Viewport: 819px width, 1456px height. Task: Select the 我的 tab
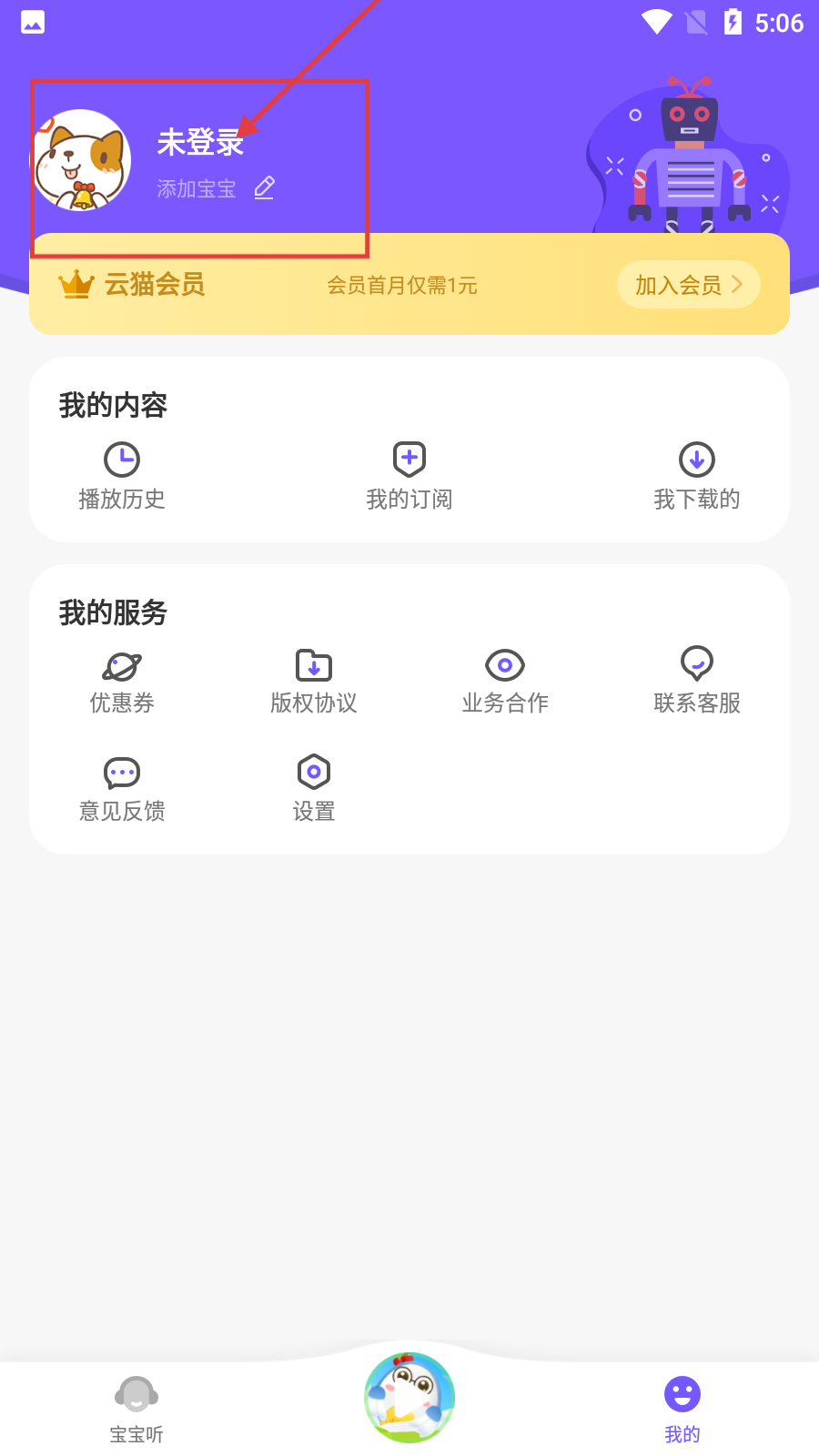pos(682,1409)
